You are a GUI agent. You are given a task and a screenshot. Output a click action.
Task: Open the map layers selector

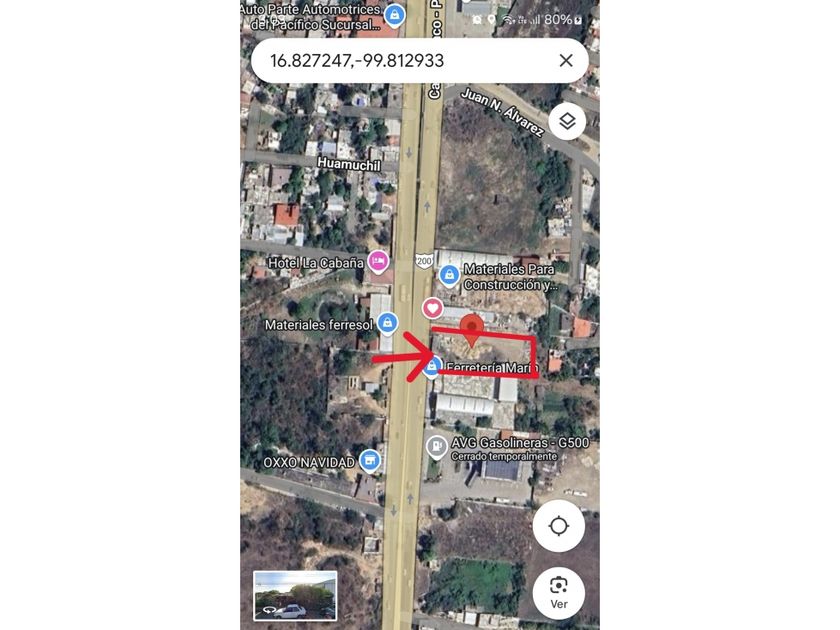[x=567, y=122]
